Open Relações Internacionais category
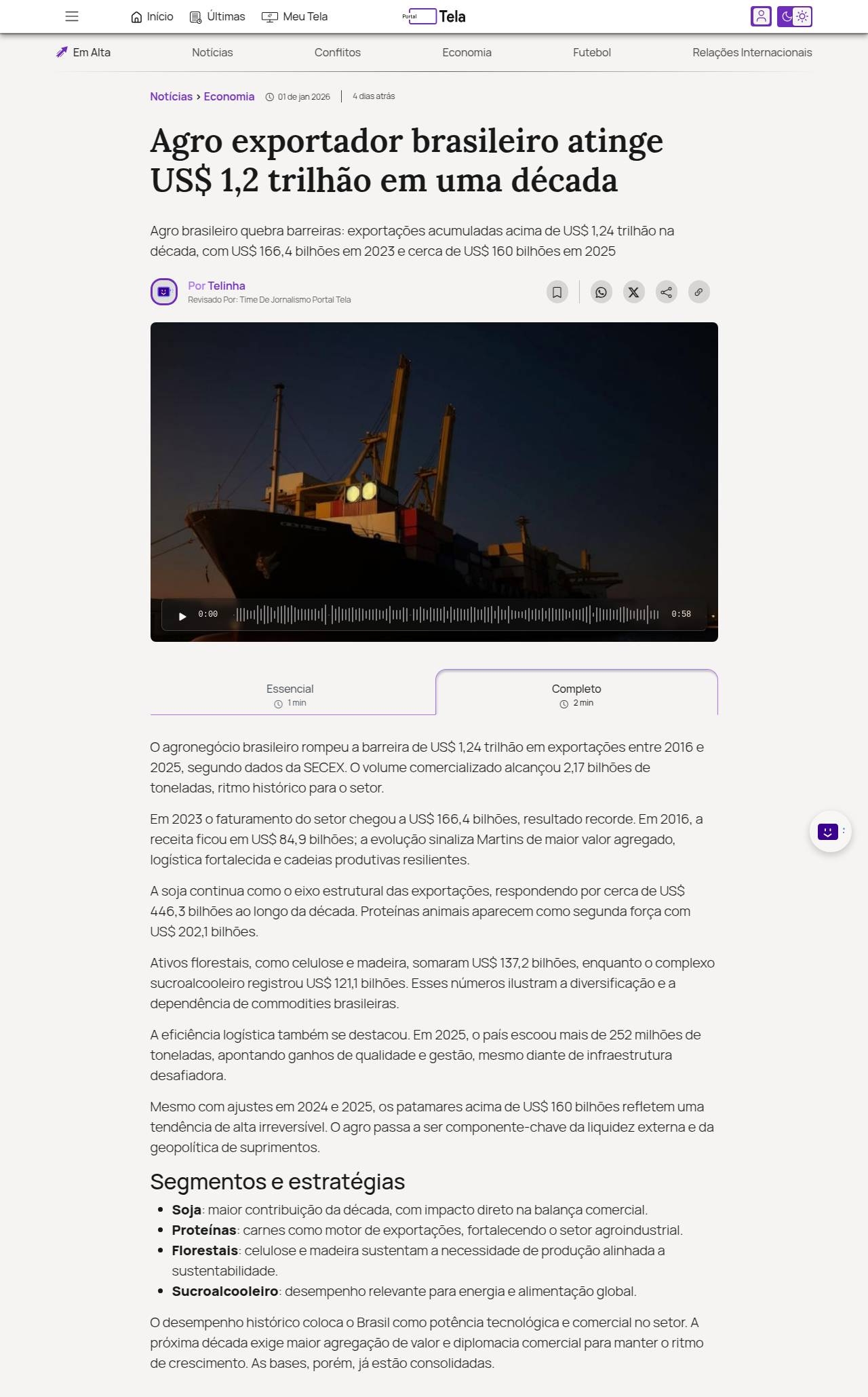Screen dimensions: 868x1397 tap(751, 52)
